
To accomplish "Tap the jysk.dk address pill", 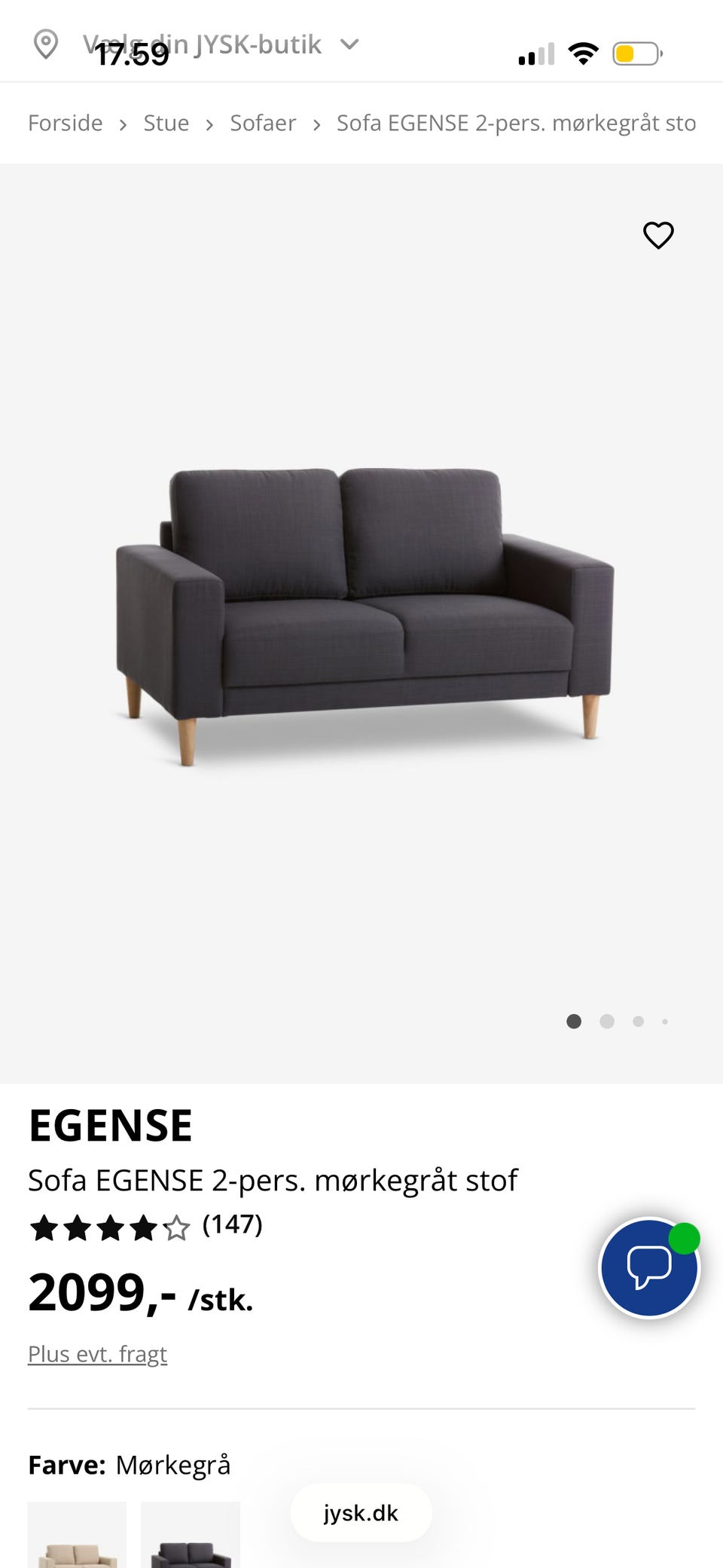I will (361, 1513).
